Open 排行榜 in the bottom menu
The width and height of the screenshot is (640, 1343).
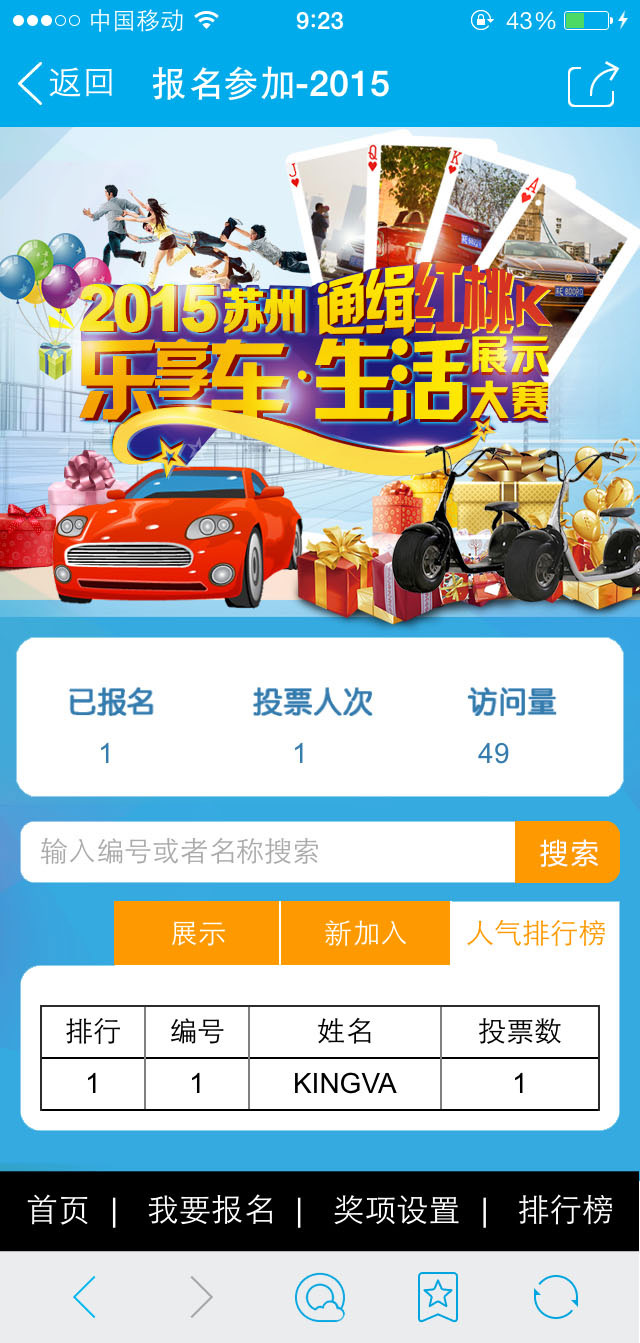(x=565, y=1210)
